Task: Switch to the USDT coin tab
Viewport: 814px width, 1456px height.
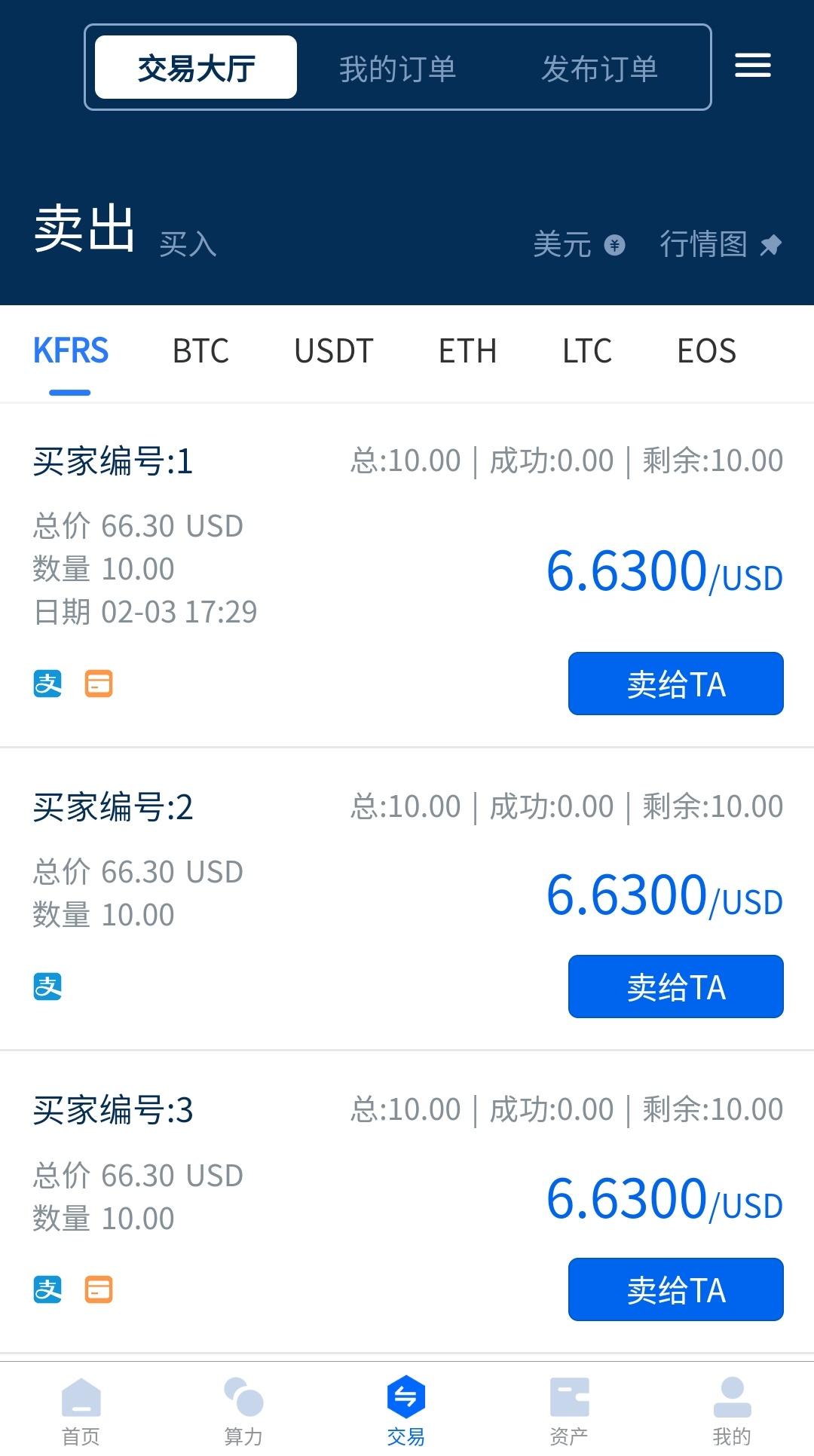Action: [334, 351]
